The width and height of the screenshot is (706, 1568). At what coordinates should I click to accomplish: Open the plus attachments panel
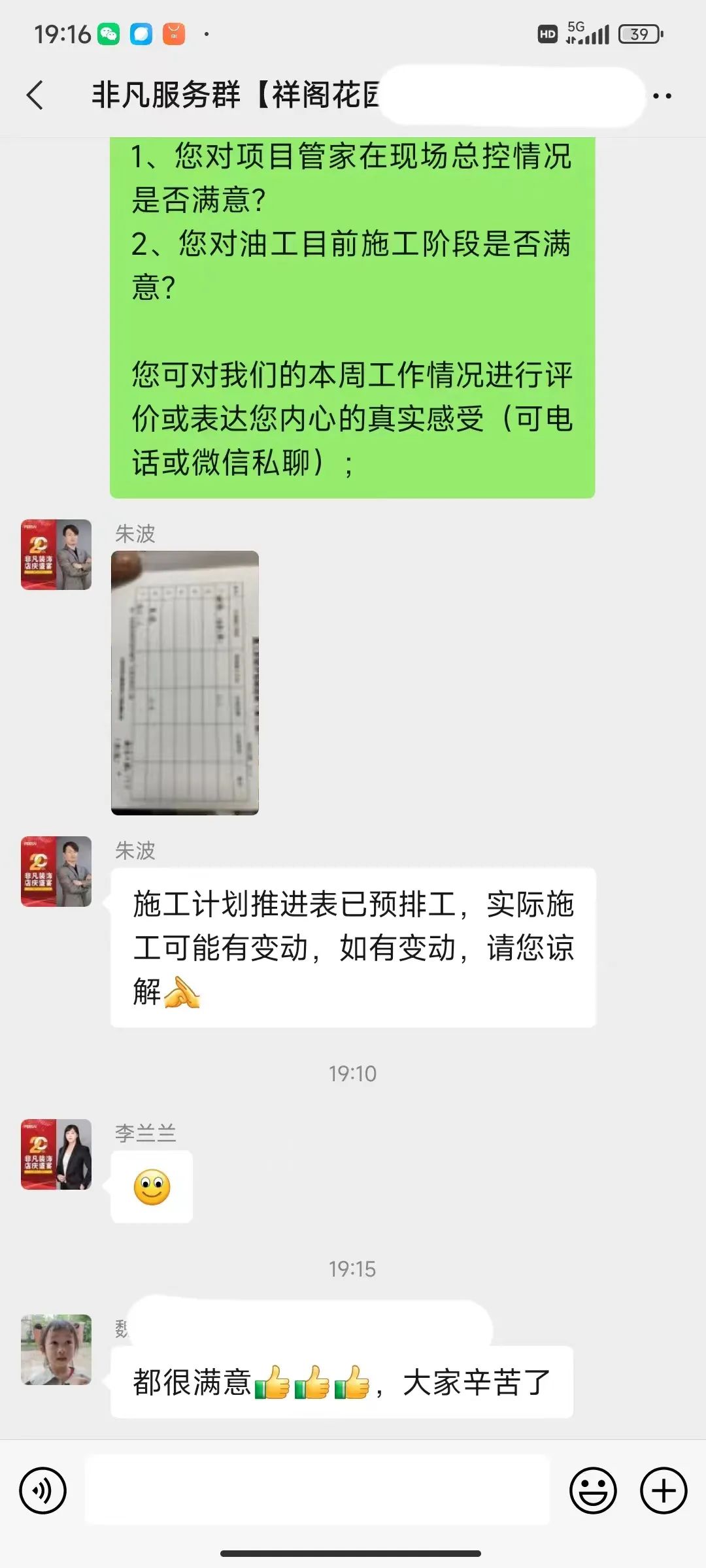(x=663, y=1491)
